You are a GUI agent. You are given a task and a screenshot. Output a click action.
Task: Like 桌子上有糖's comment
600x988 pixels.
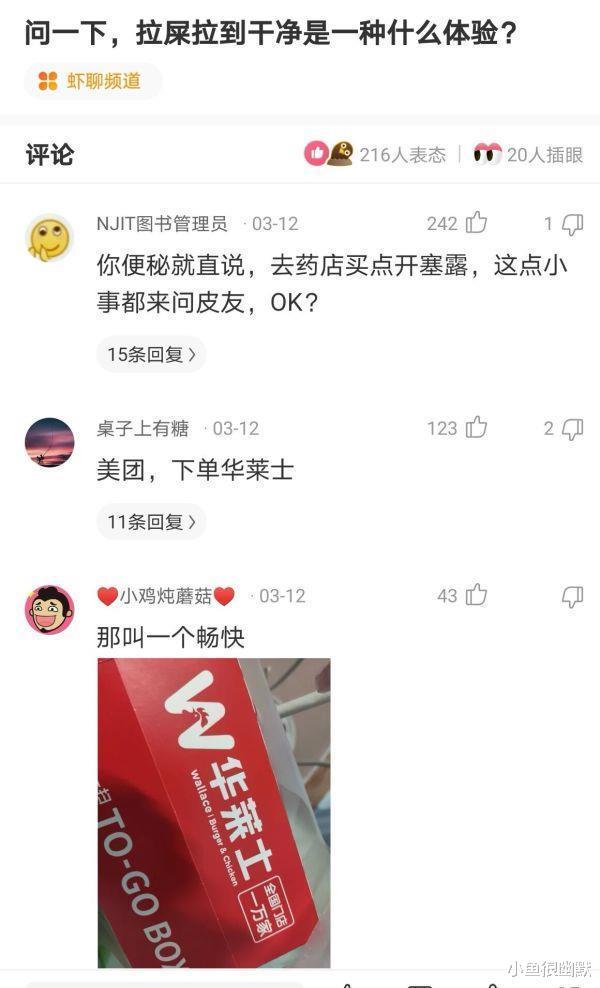(x=476, y=428)
